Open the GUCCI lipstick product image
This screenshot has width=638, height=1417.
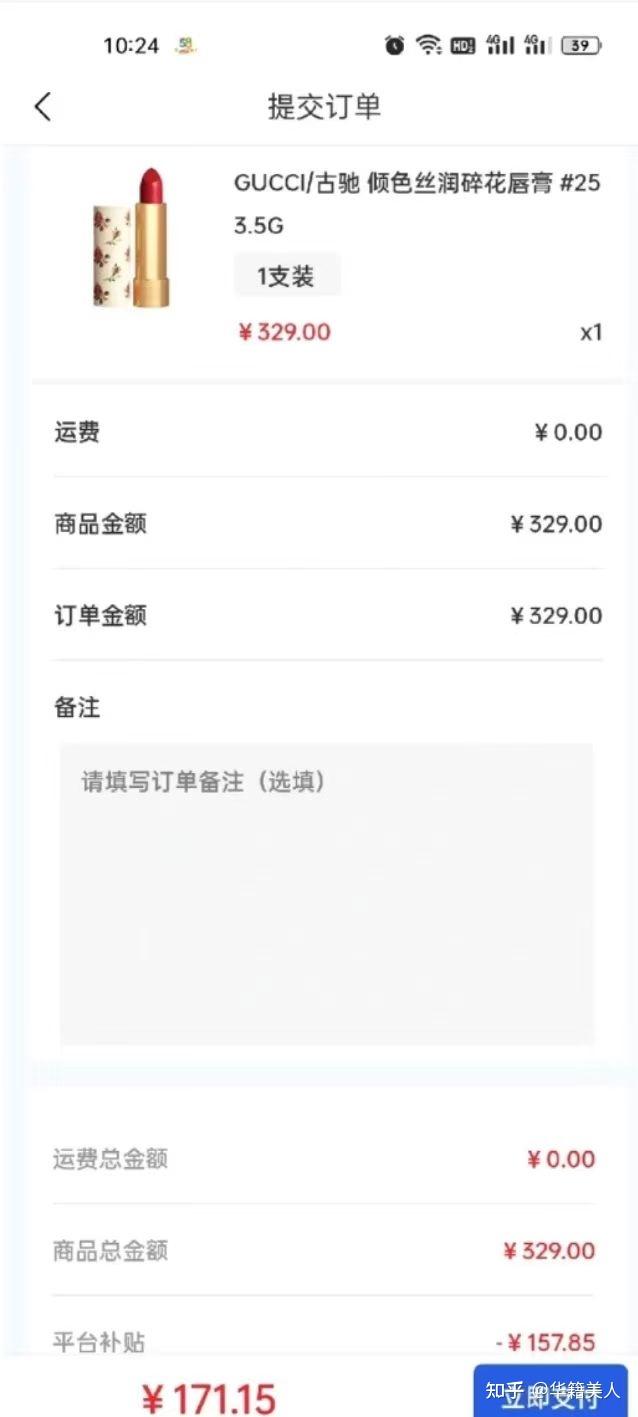132,240
